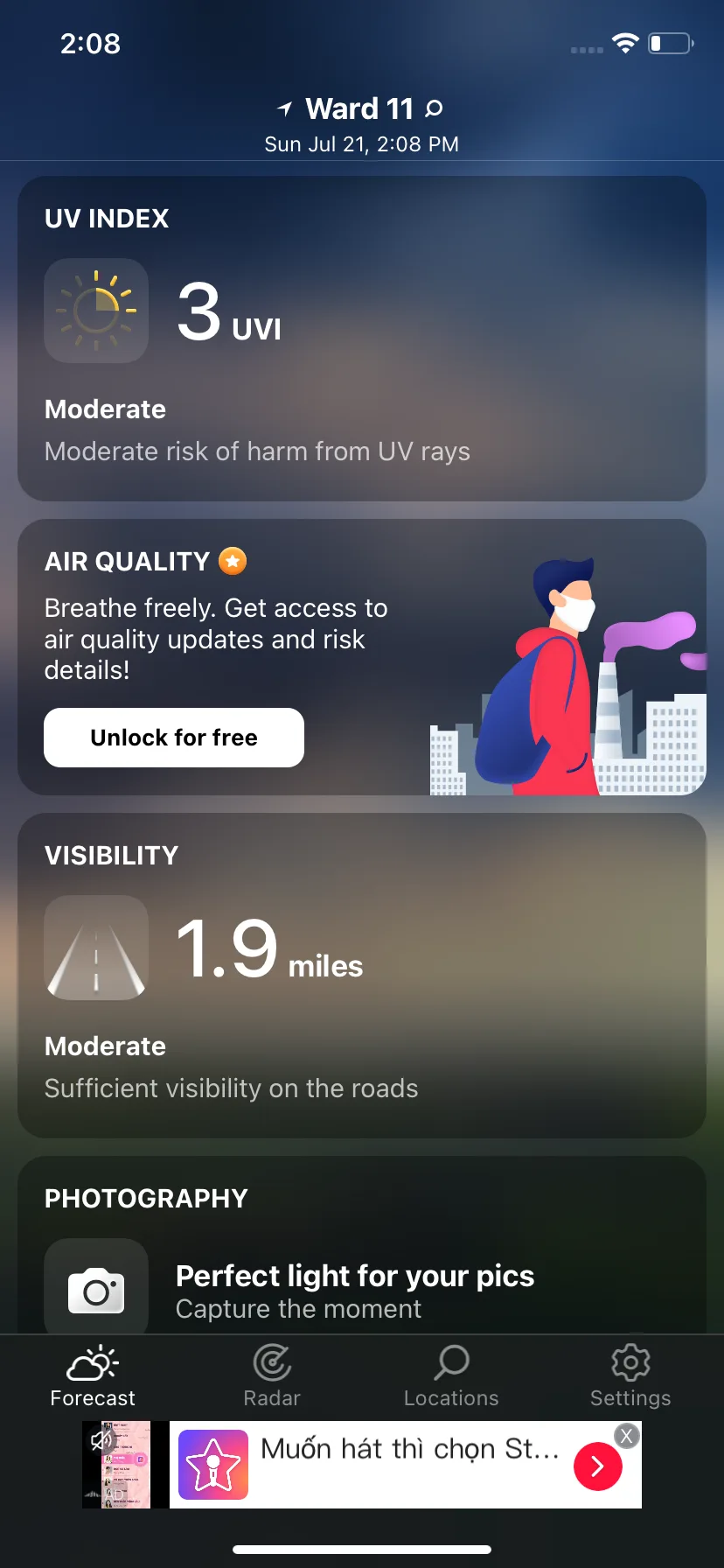Open the Settings tab
The image size is (724, 1568).
(x=630, y=1375)
